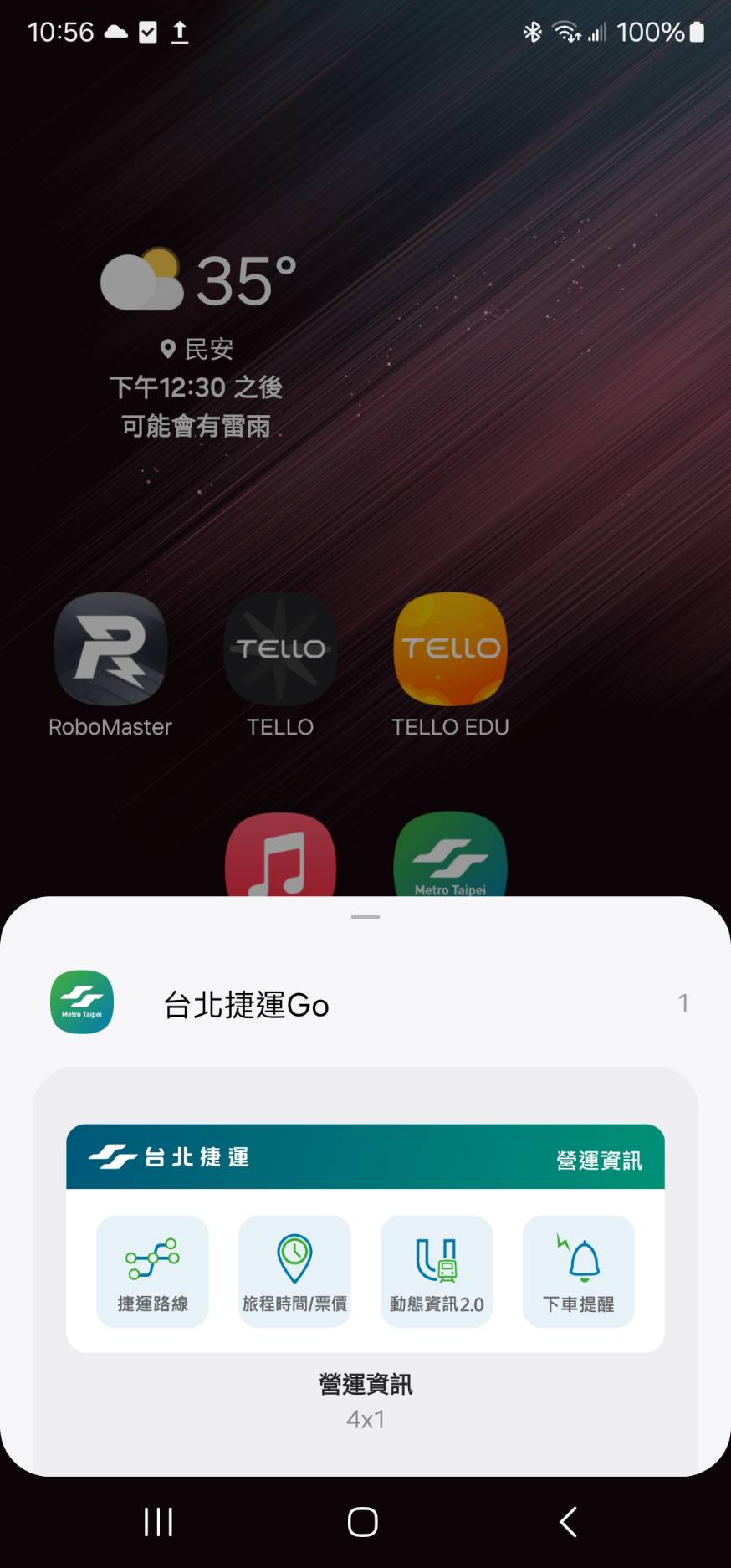Viewport: 731px width, 1568px height.
Task: Tap the 台北捷運Go widget header row
Action: pos(365,1002)
